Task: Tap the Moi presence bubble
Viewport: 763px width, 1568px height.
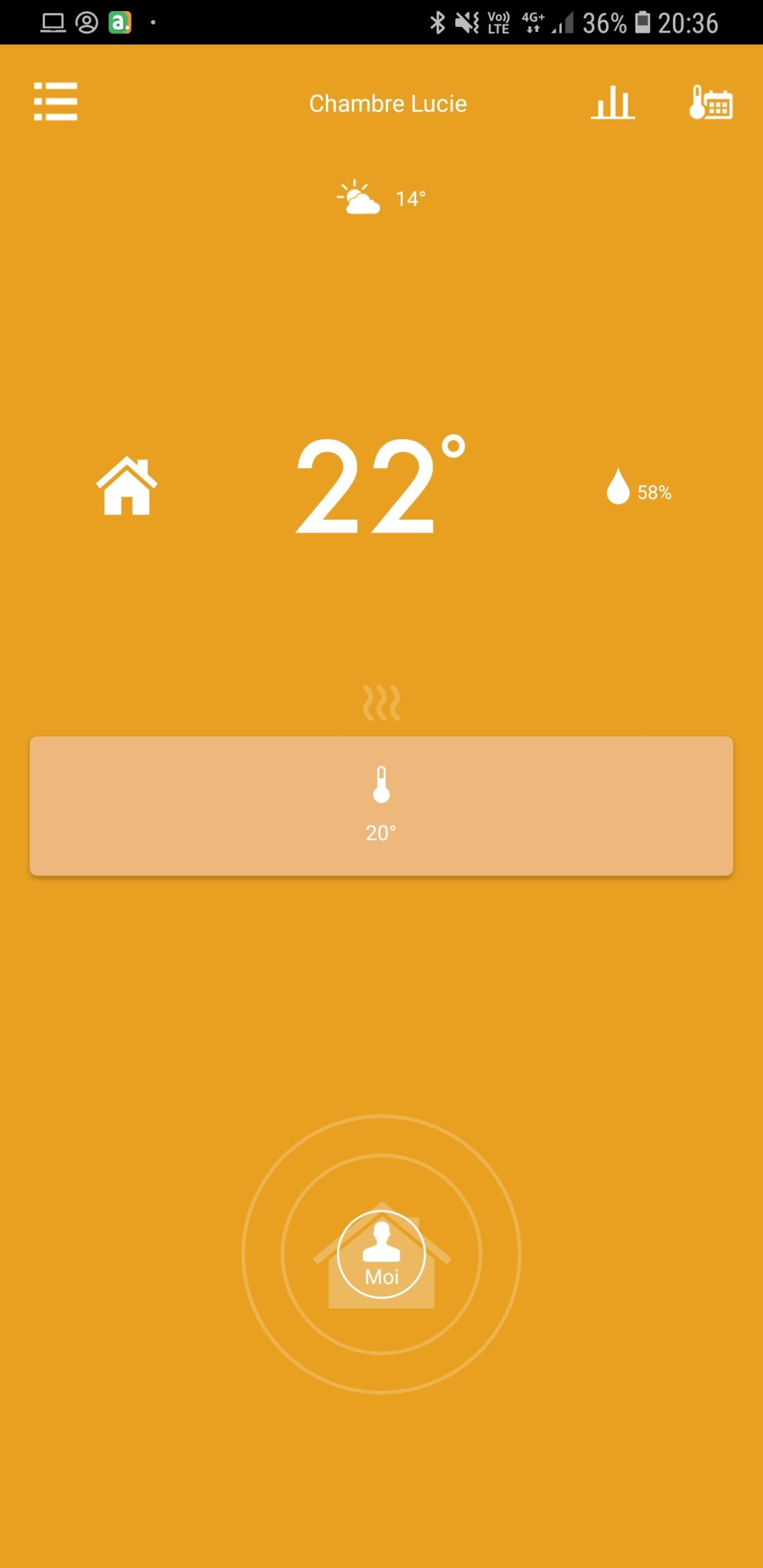Action: tap(381, 1255)
